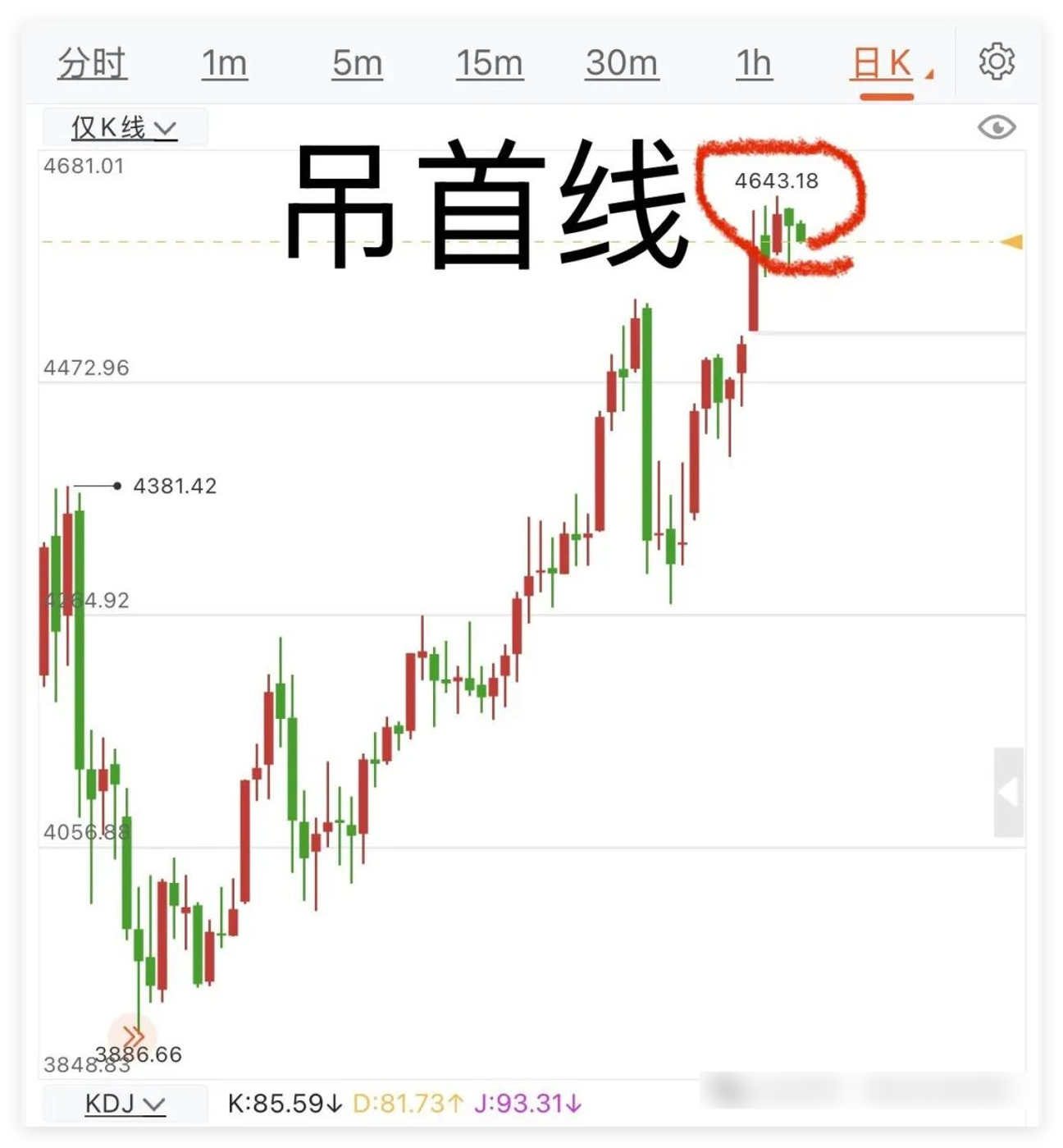Open chart settings gear
The image size is (1063, 1148).
click(x=997, y=62)
